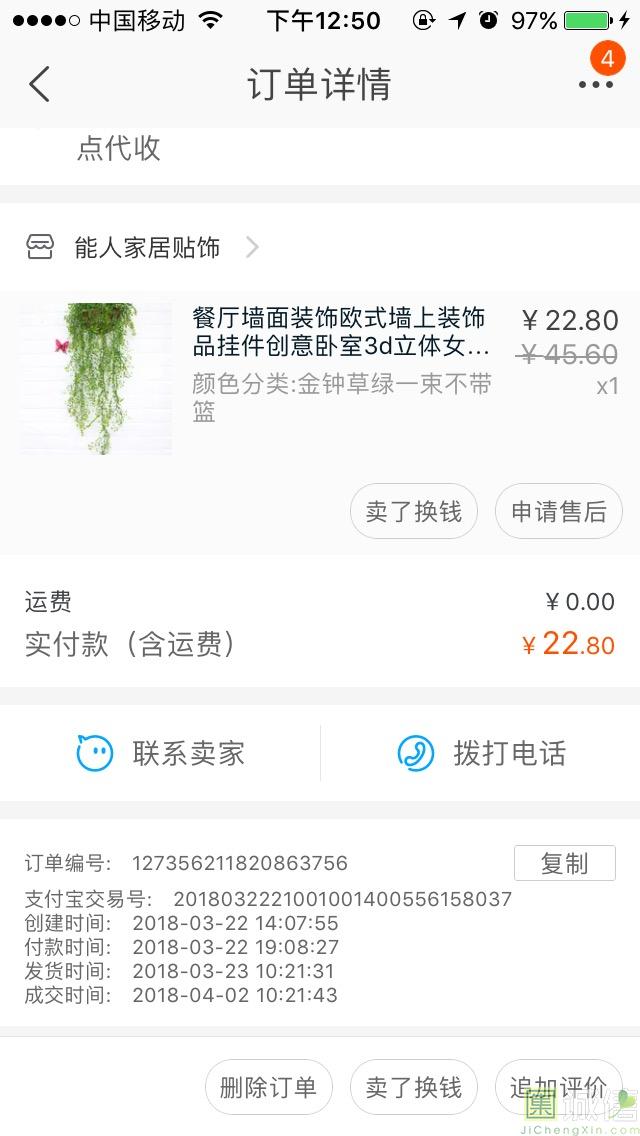Open the hanging plant product image
Screen dimensions: 640x1136
point(96,379)
